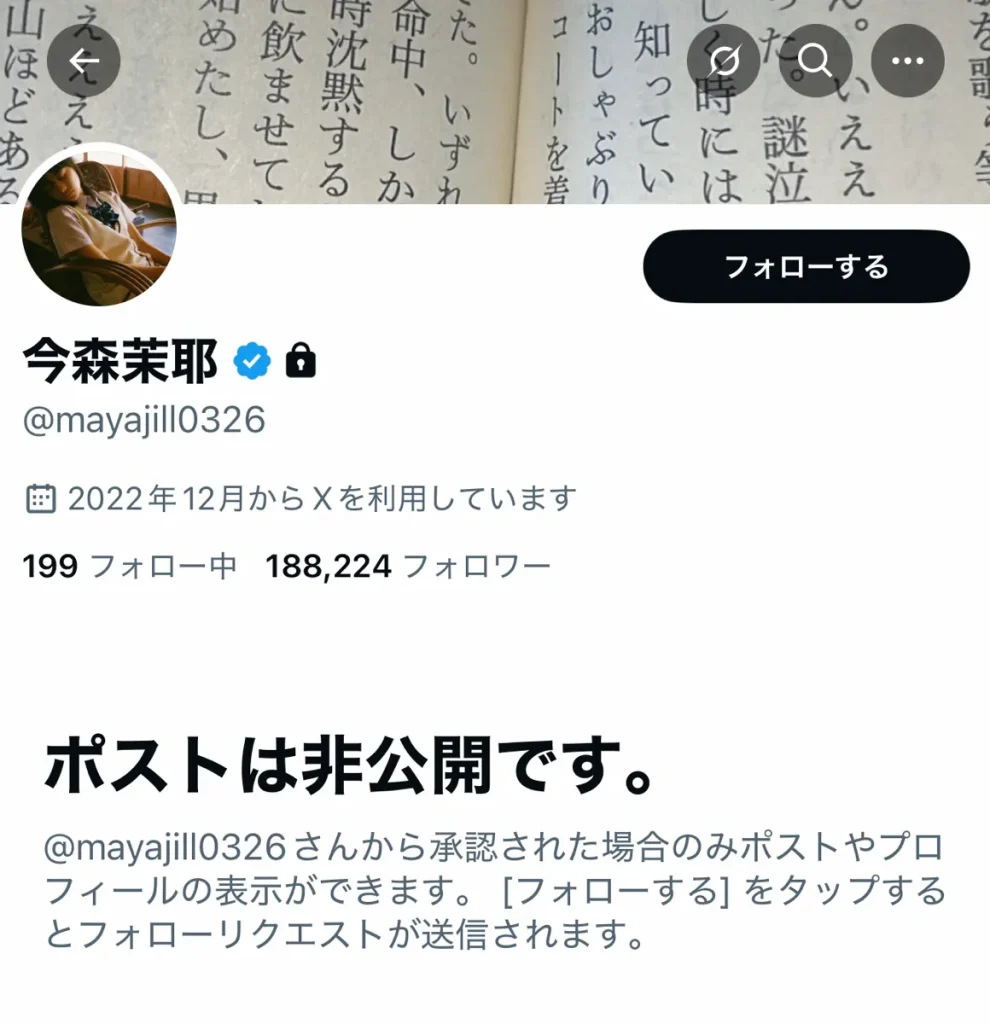
Task: Open the three-dot overflow menu
Action: tap(907, 61)
